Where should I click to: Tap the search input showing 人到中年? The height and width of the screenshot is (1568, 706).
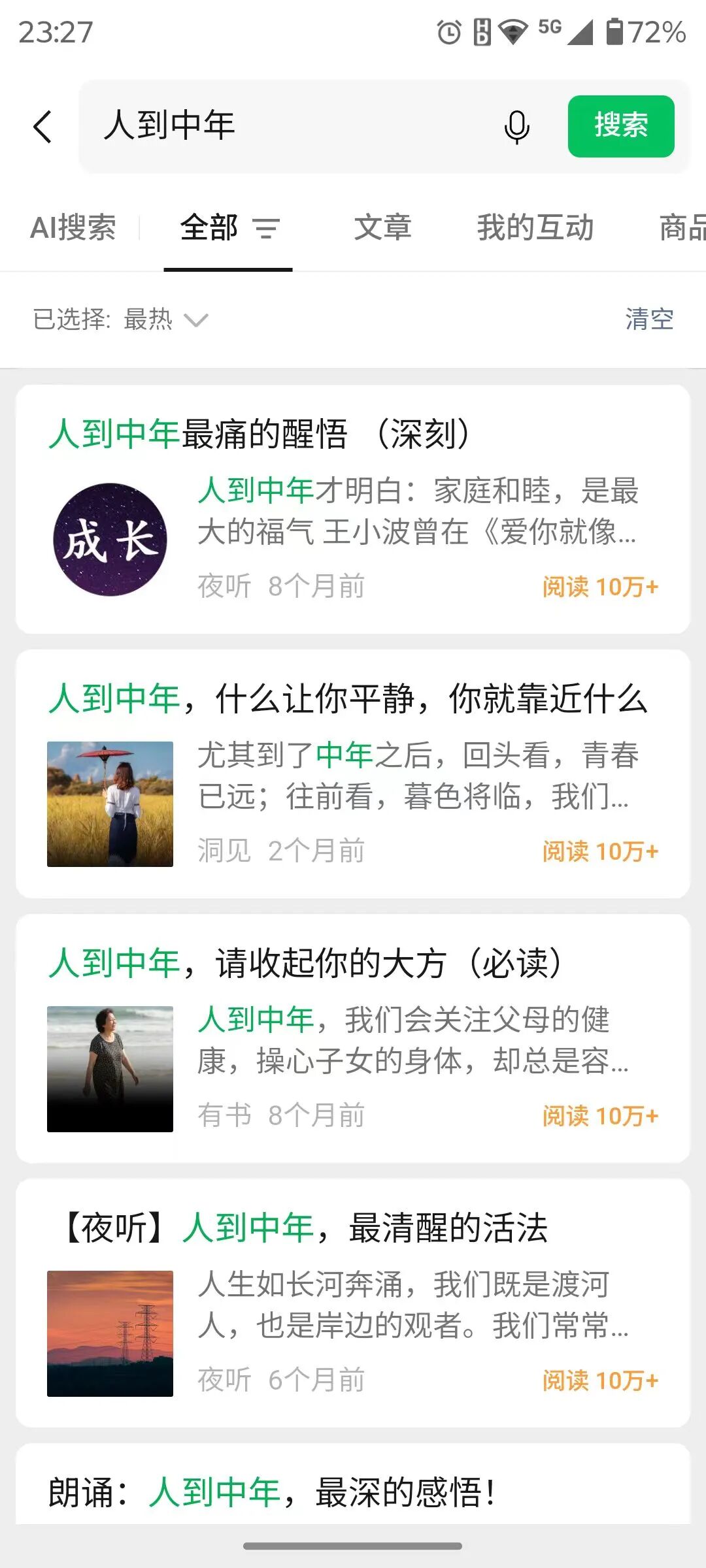[261, 127]
